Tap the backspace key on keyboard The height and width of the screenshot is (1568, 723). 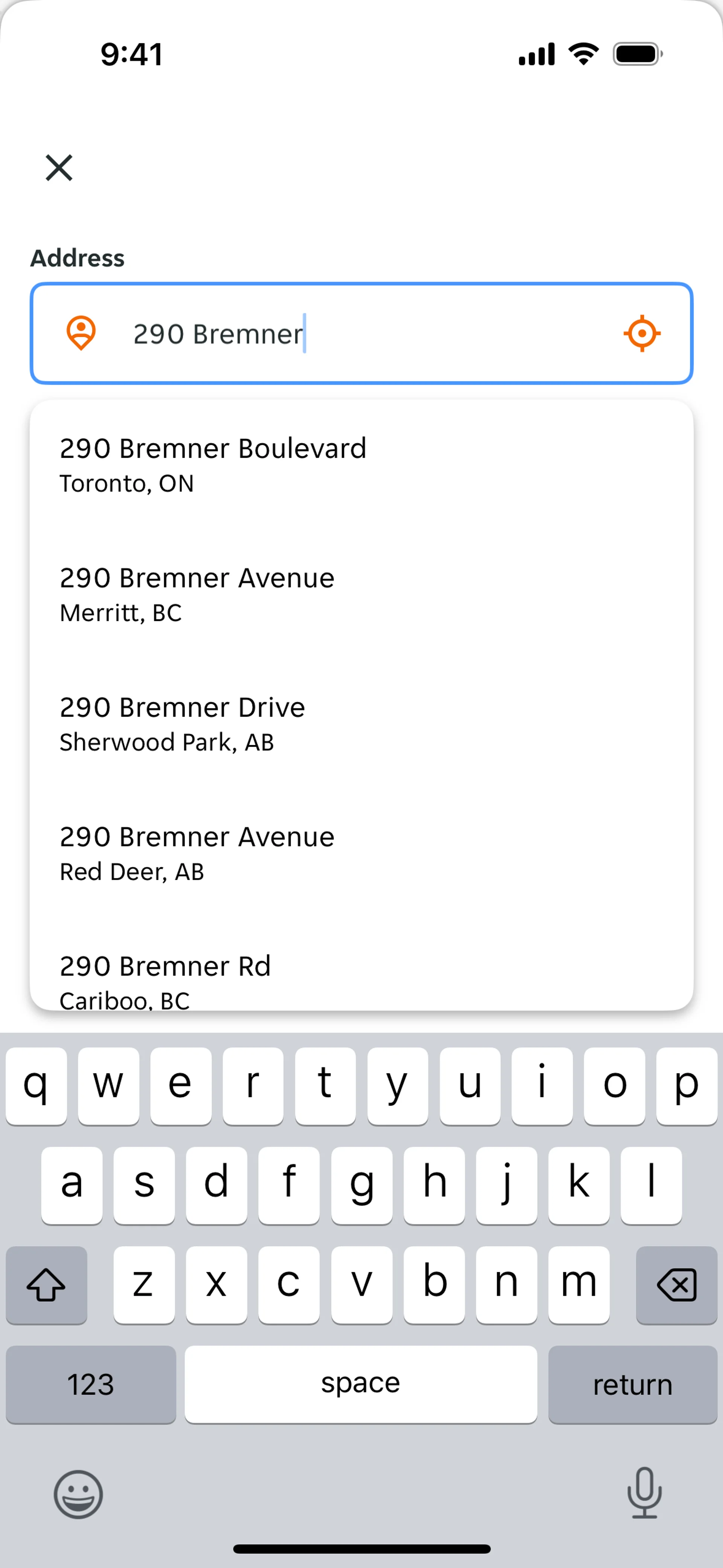tap(676, 1284)
